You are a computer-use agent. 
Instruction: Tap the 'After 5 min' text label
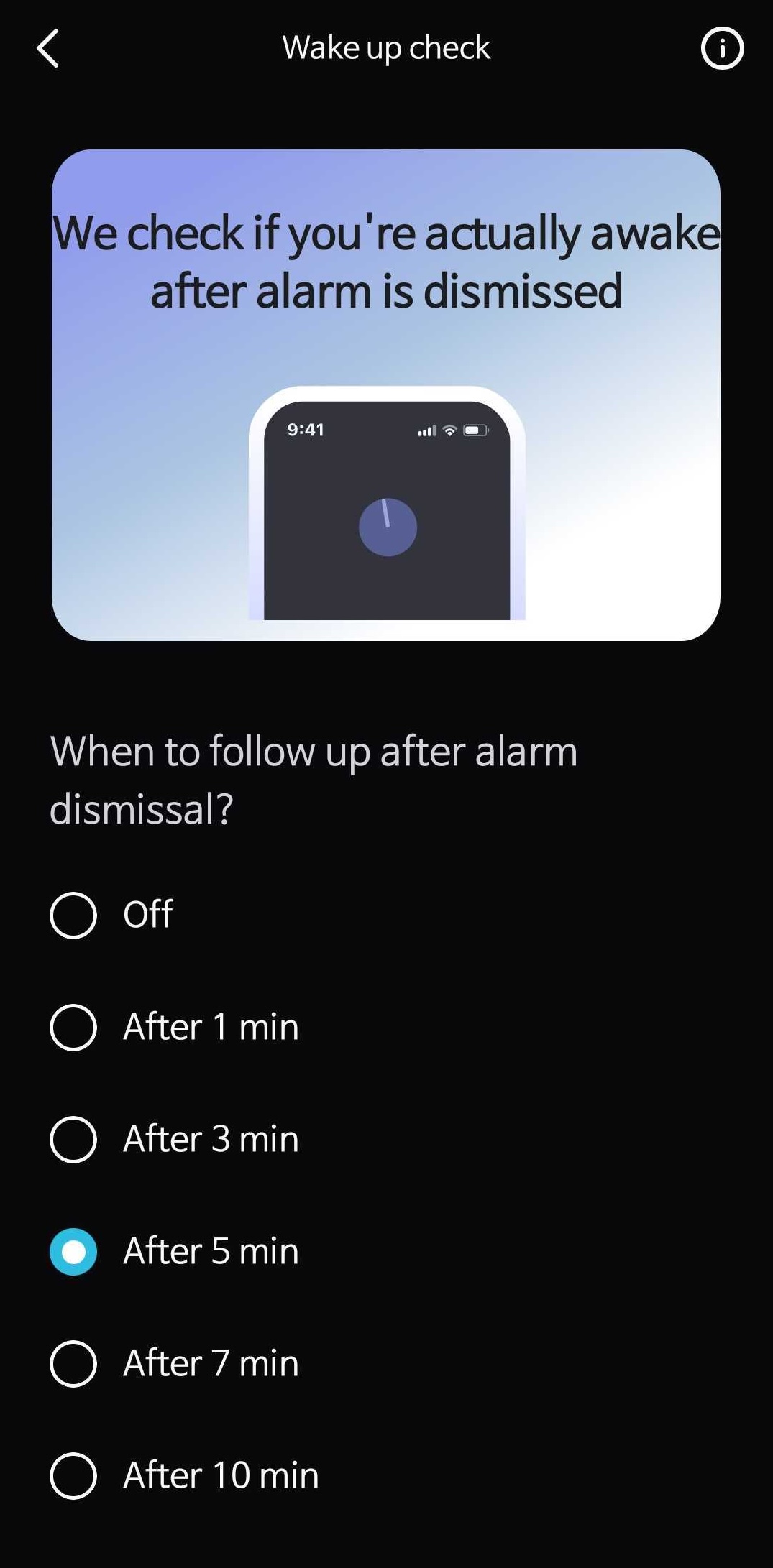(x=210, y=1250)
